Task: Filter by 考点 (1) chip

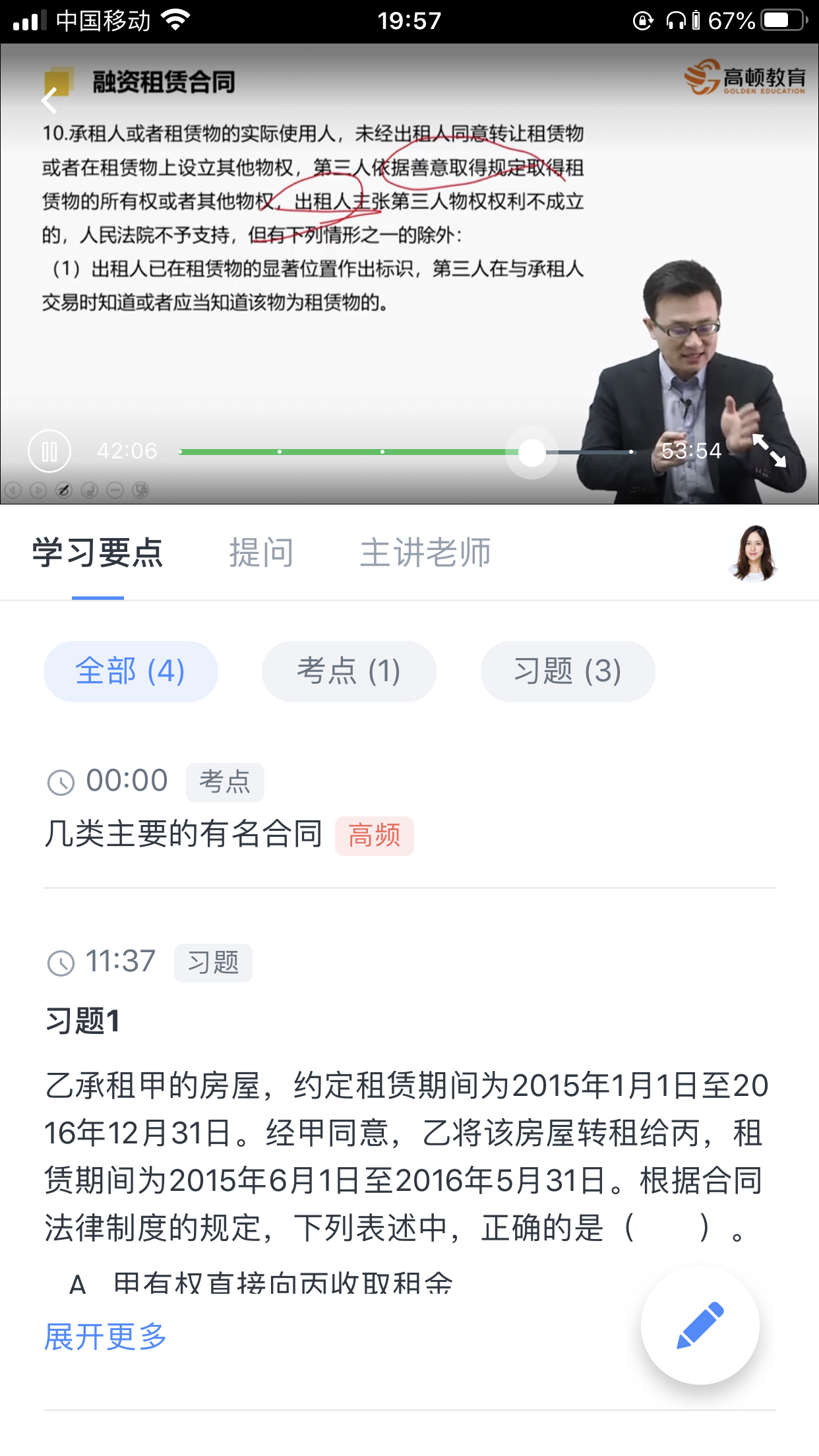Action: (349, 671)
